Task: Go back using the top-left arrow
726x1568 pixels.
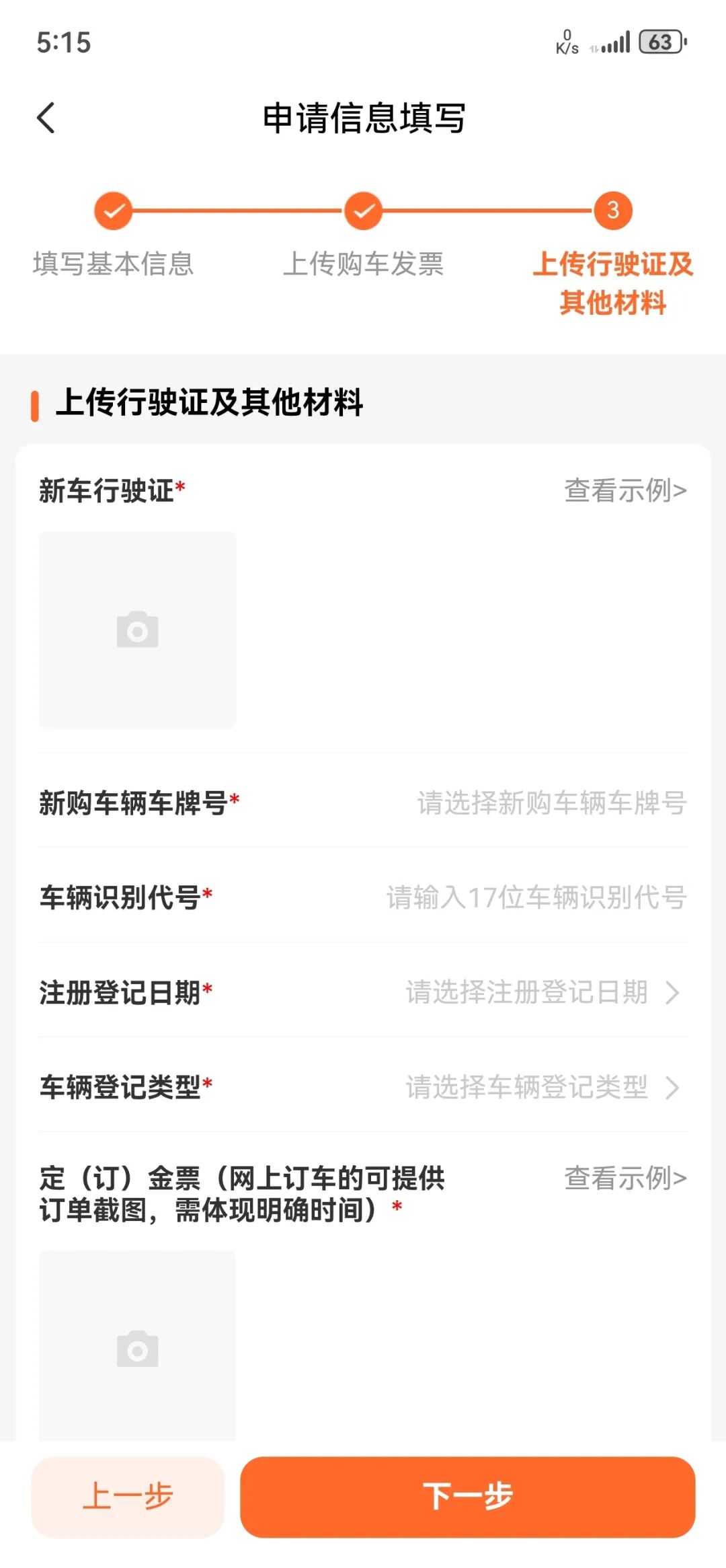Action: point(46,118)
